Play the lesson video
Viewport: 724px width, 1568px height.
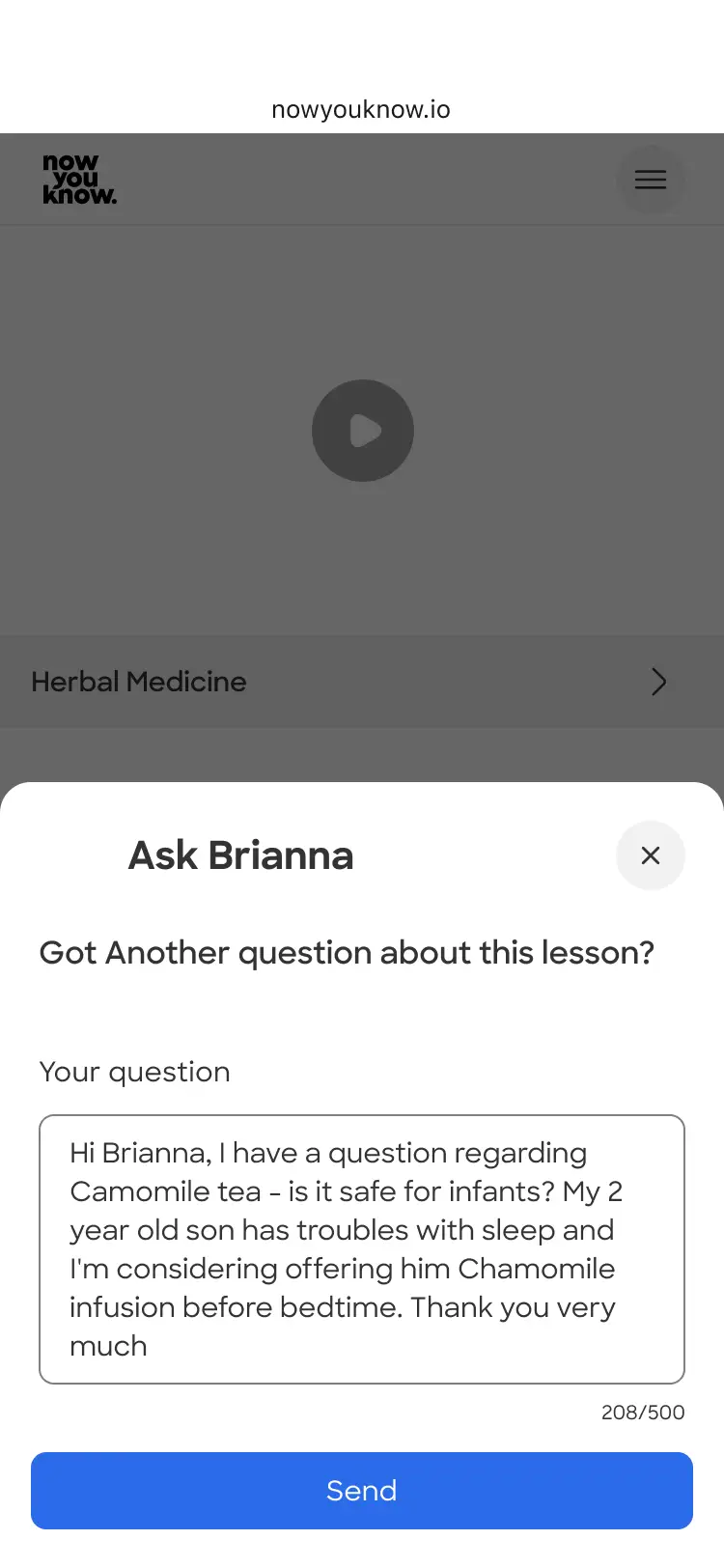363,431
